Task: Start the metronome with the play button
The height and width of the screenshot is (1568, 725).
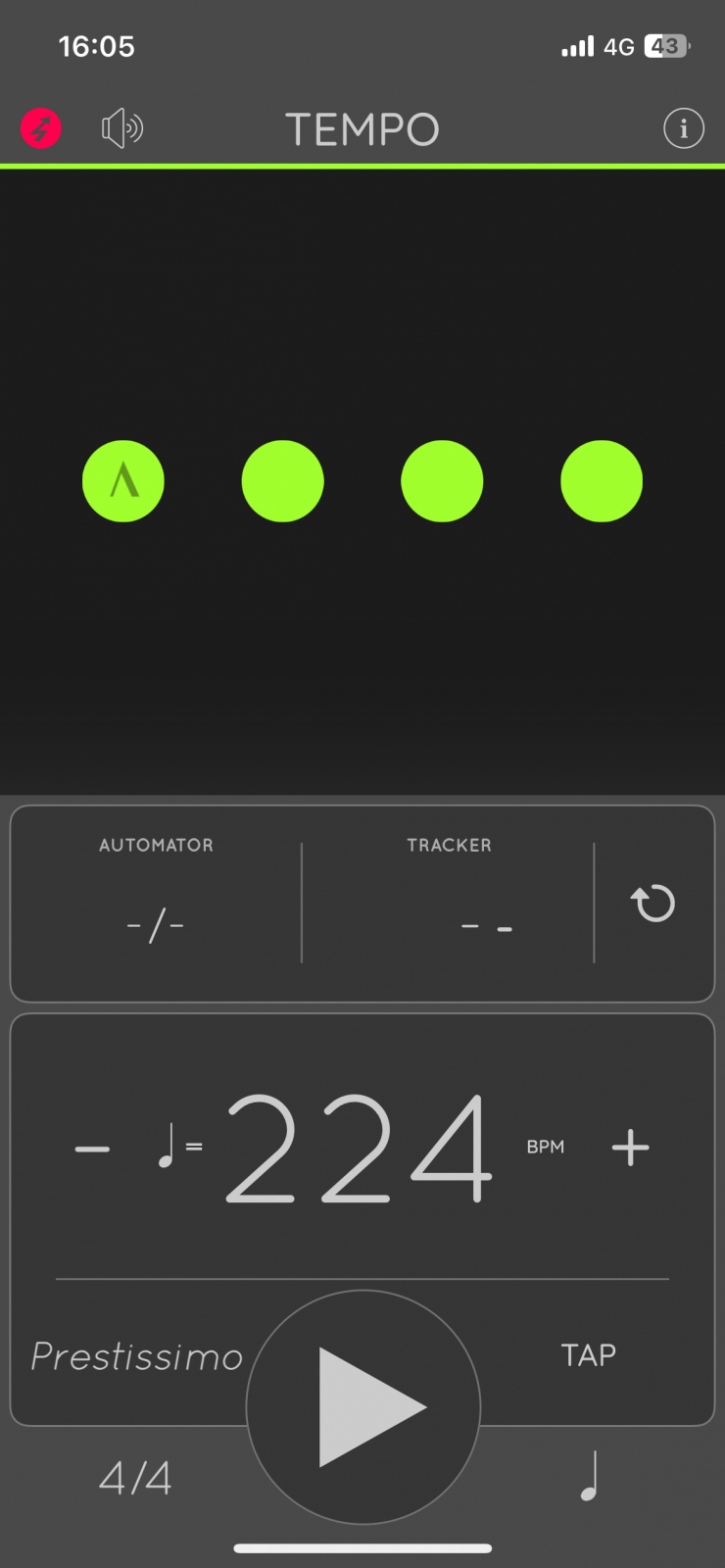Action: (x=363, y=1407)
